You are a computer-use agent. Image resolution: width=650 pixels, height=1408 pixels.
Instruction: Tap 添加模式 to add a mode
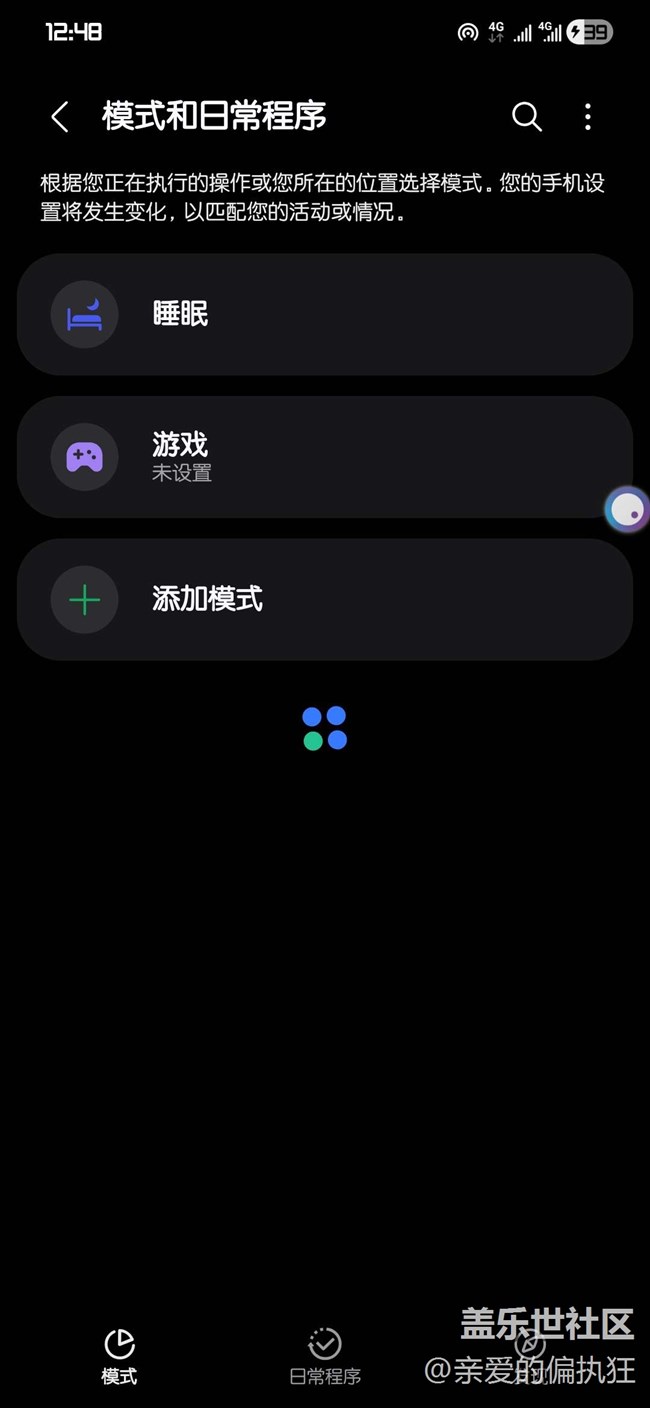click(324, 599)
